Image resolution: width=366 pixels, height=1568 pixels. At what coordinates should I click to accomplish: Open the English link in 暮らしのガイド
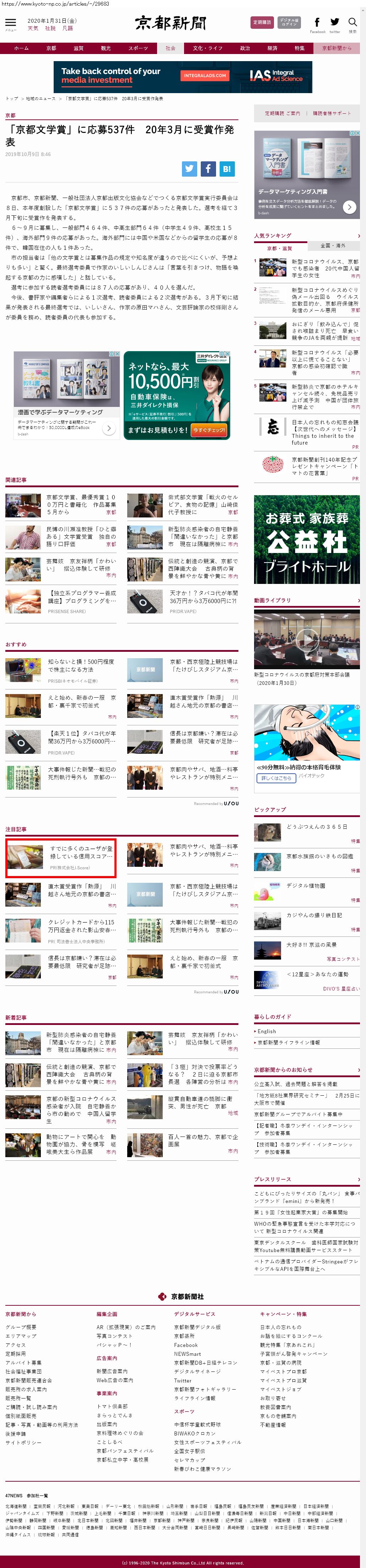[x=267, y=1031]
